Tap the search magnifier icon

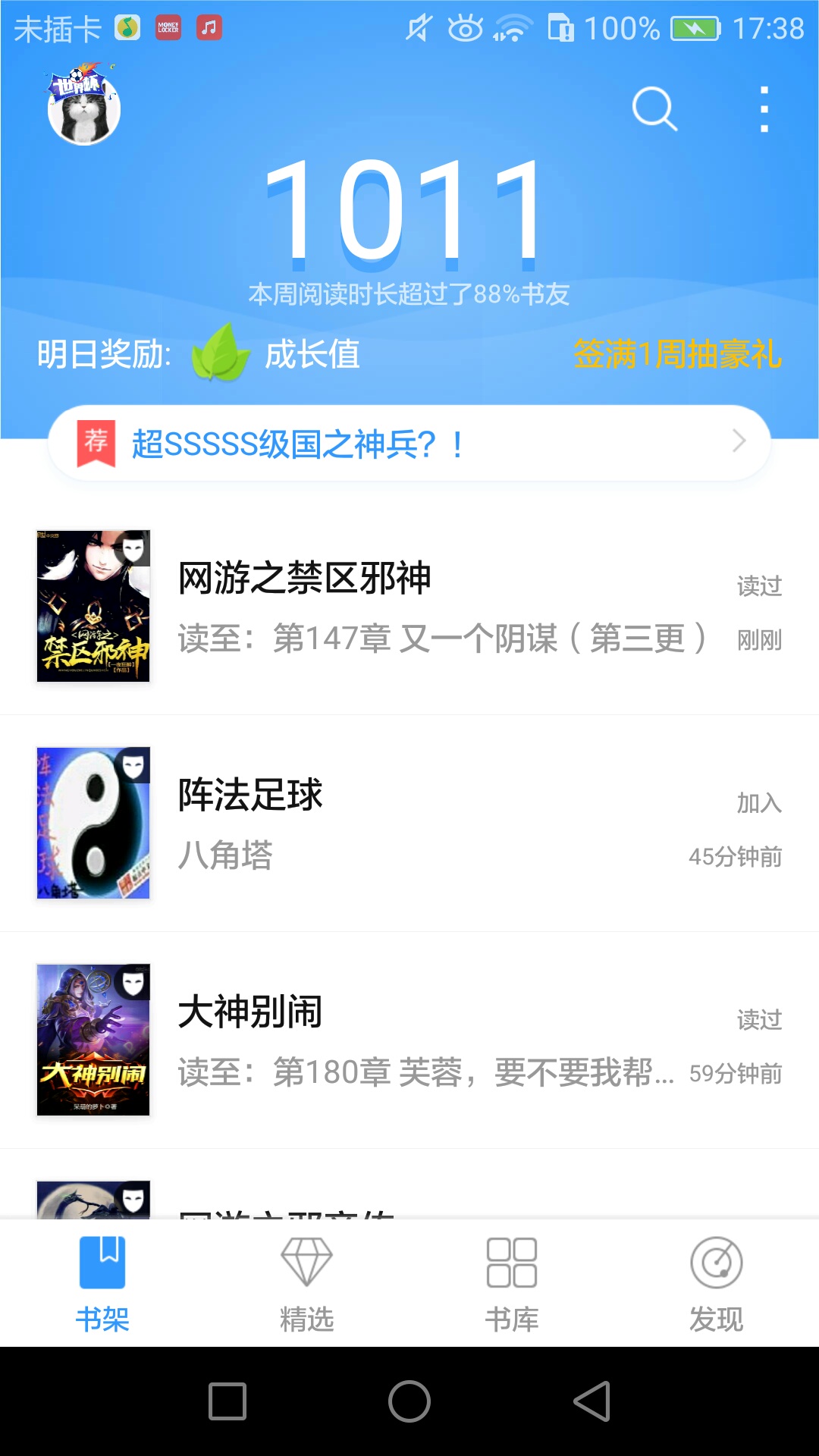654,109
